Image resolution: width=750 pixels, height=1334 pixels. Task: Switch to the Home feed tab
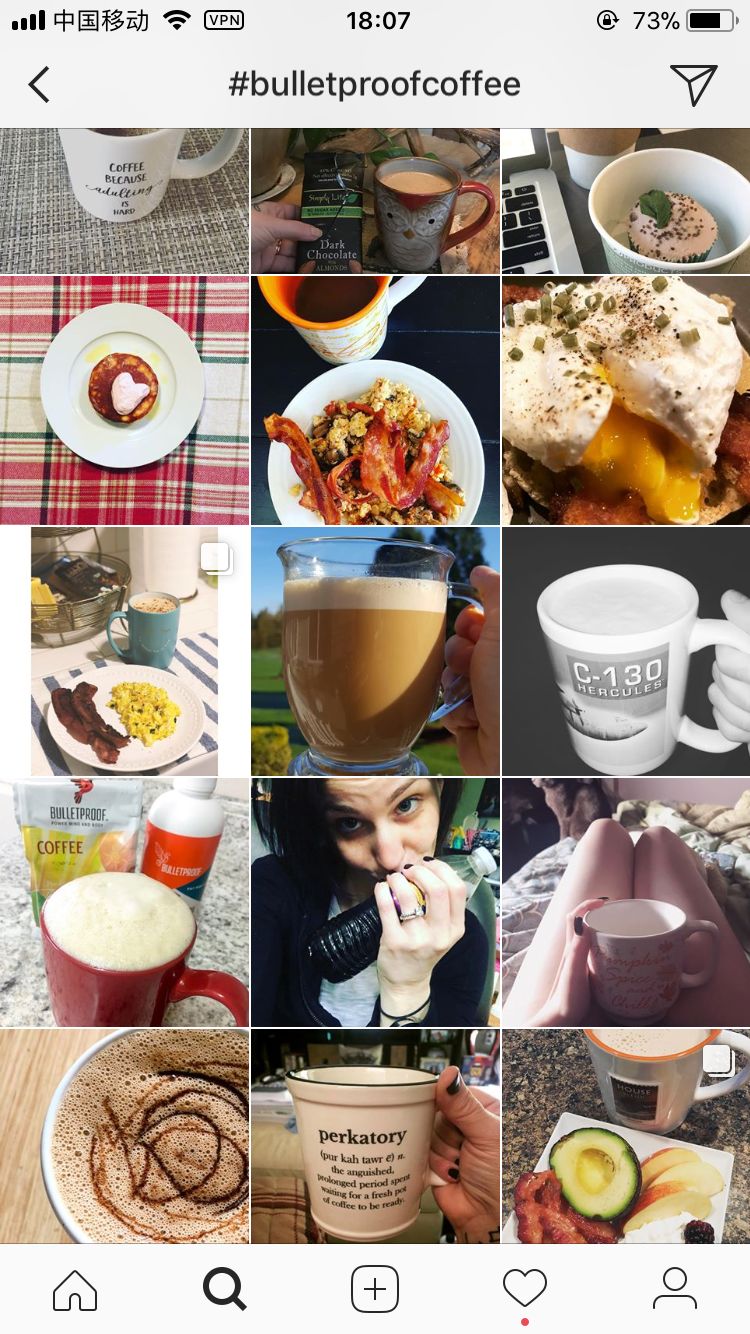tap(75, 1289)
